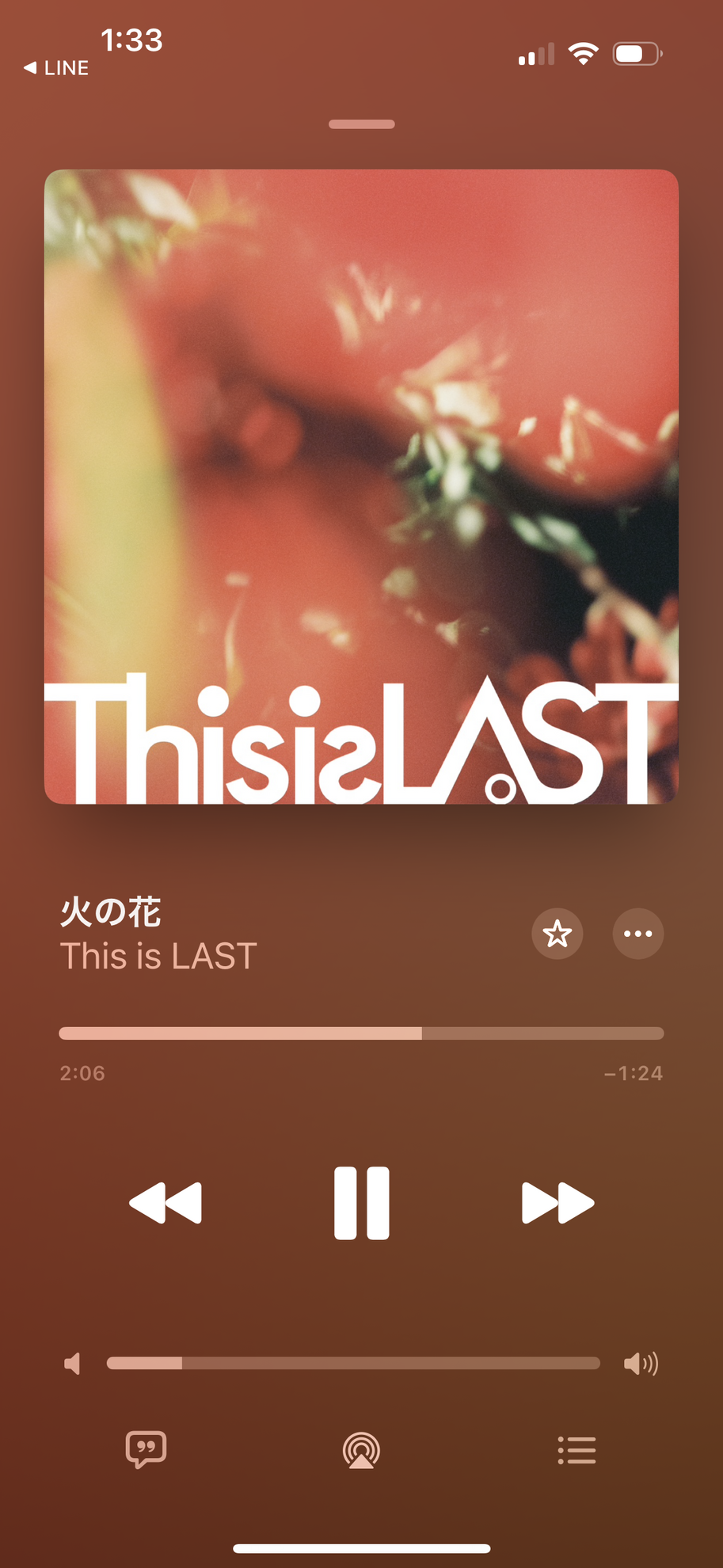Skip to the next track
Image resolution: width=723 pixels, height=1568 pixels.
point(557,1202)
